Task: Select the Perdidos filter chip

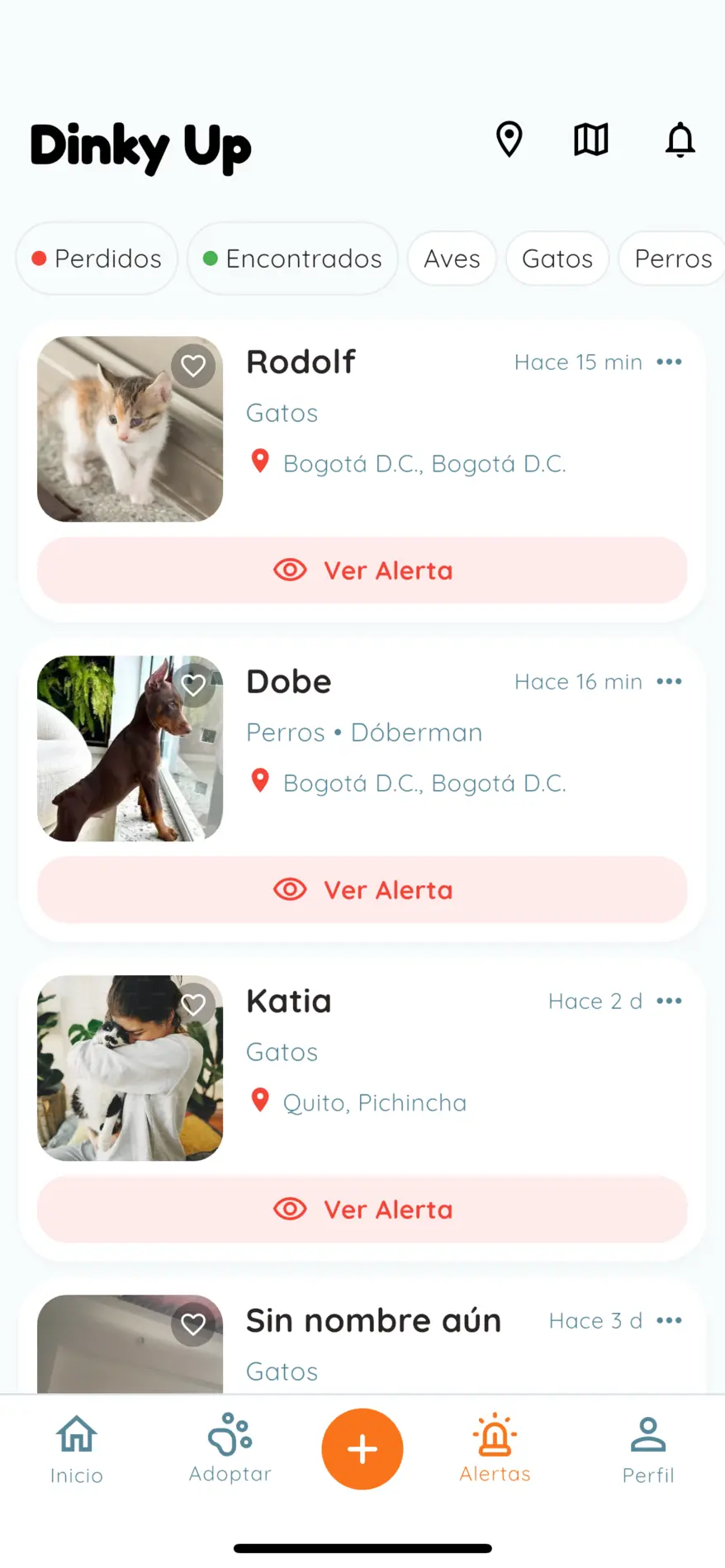Action: click(x=97, y=258)
